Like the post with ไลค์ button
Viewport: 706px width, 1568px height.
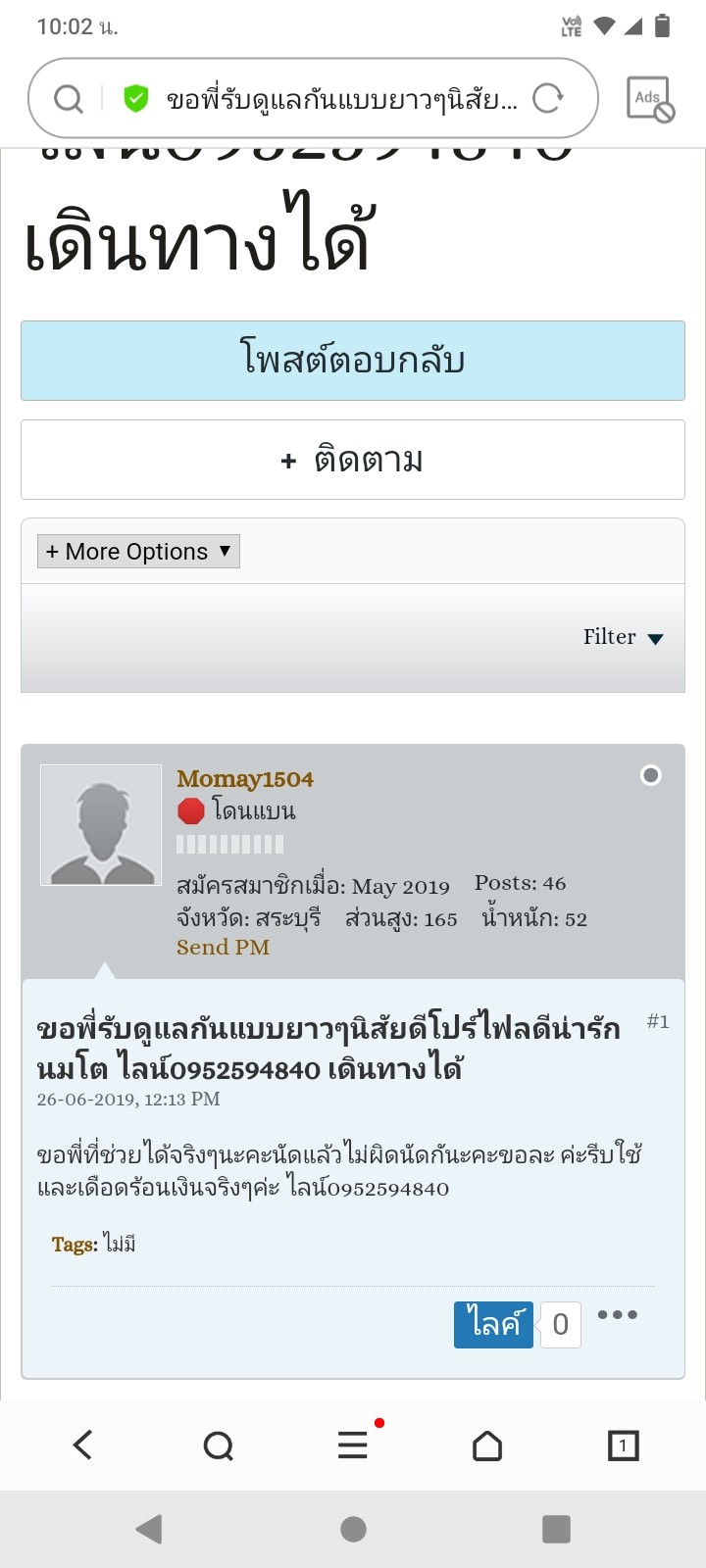(x=493, y=1324)
